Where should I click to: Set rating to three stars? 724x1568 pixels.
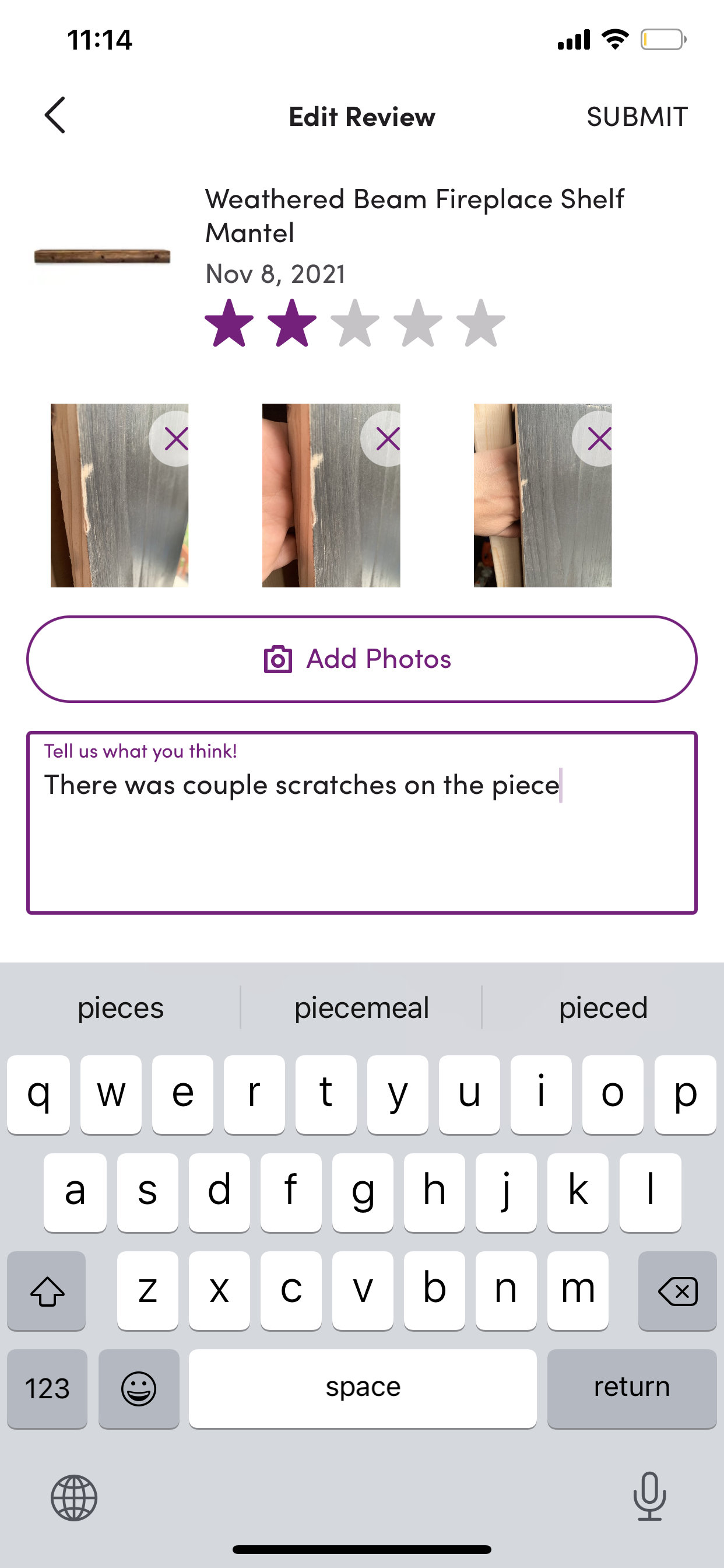(x=354, y=323)
